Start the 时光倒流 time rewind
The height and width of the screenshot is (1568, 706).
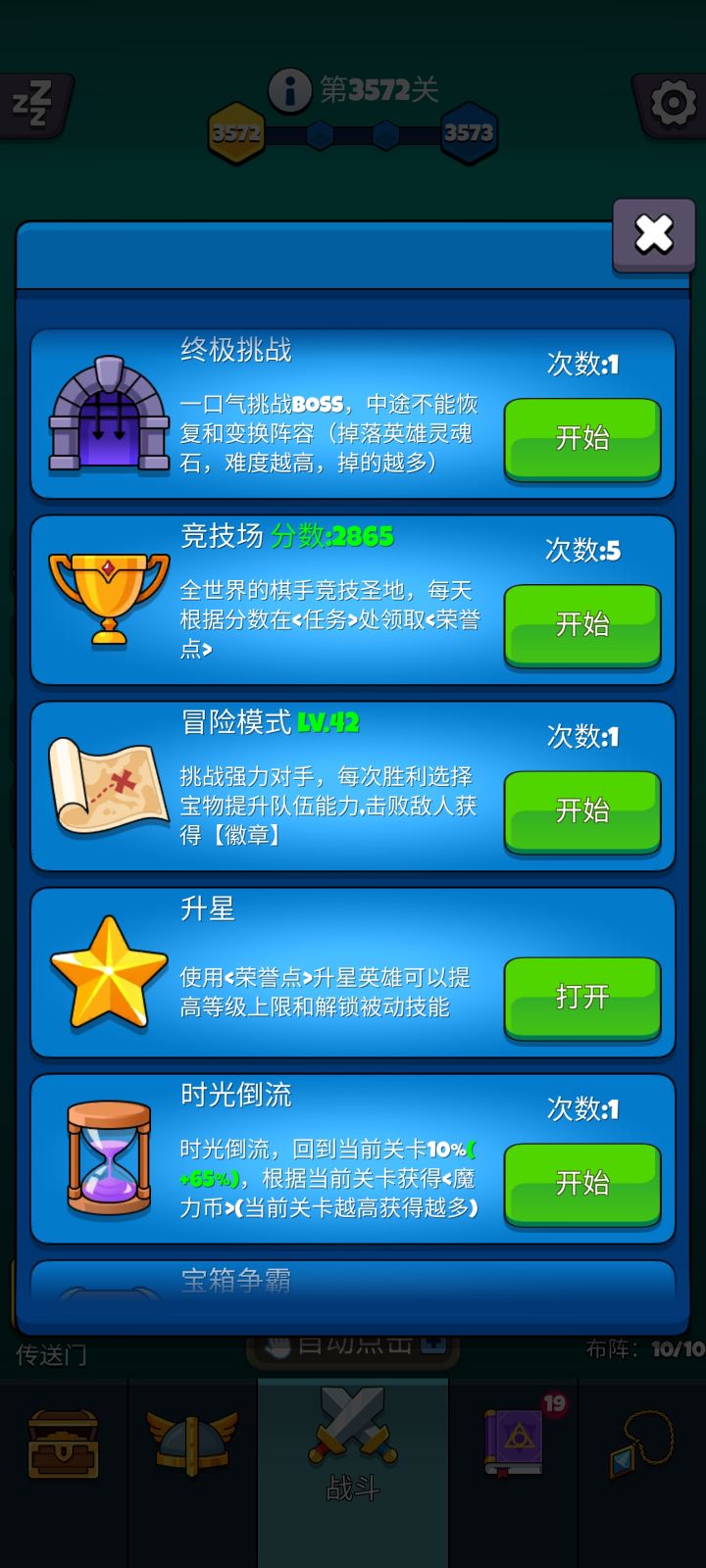click(x=582, y=1184)
